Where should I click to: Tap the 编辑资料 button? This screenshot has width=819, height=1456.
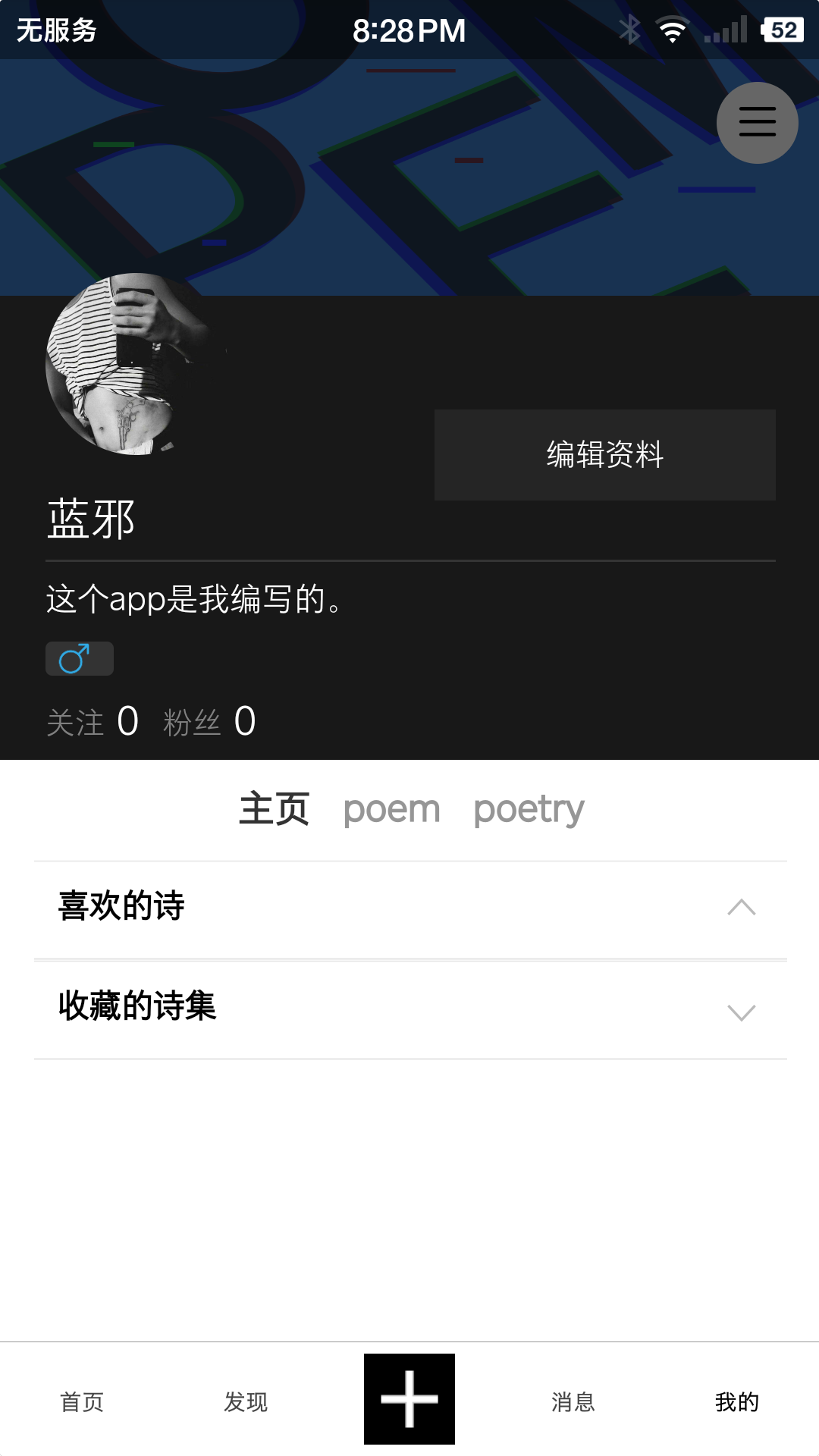[603, 453]
